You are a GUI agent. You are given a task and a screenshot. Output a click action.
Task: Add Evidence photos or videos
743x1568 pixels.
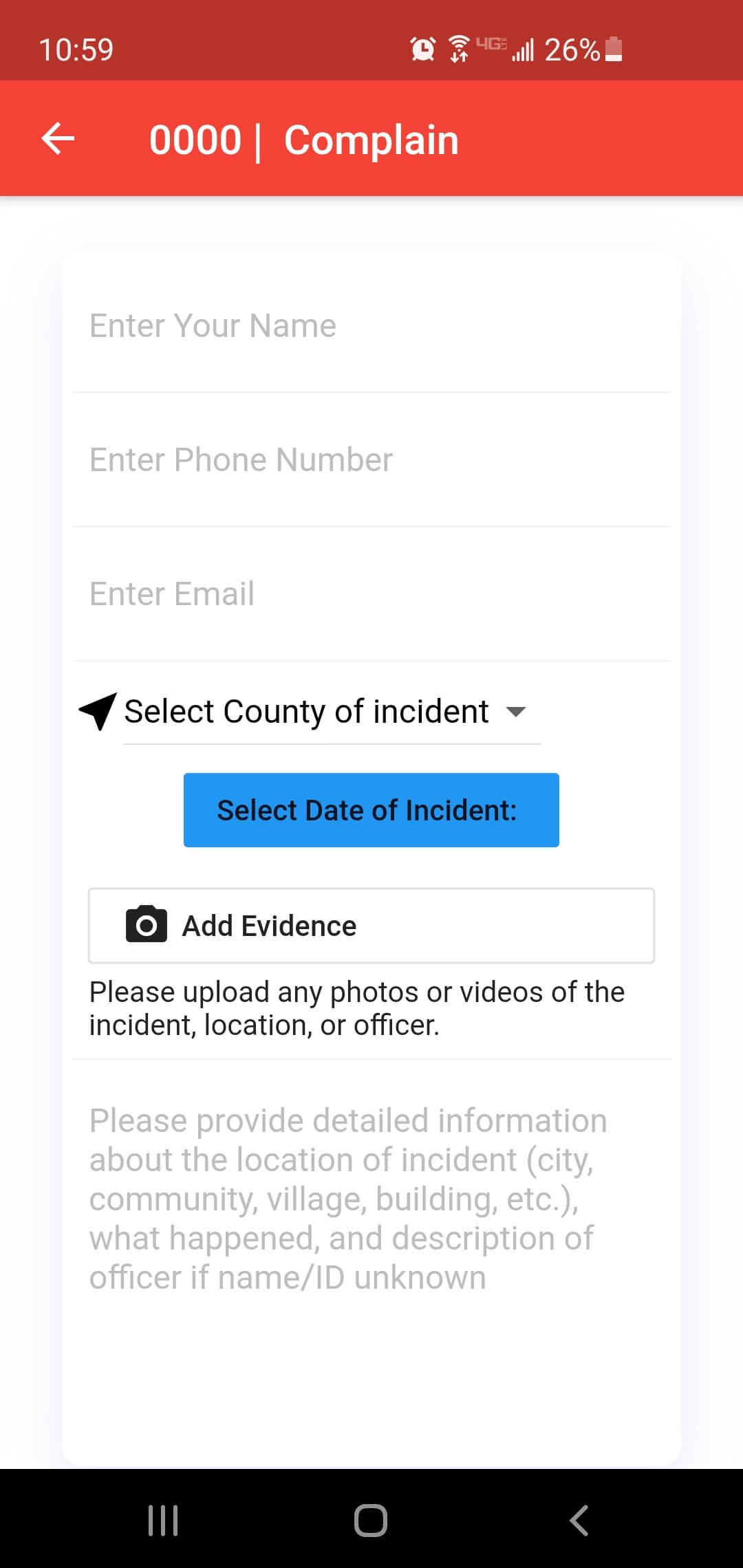tap(371, 926)
